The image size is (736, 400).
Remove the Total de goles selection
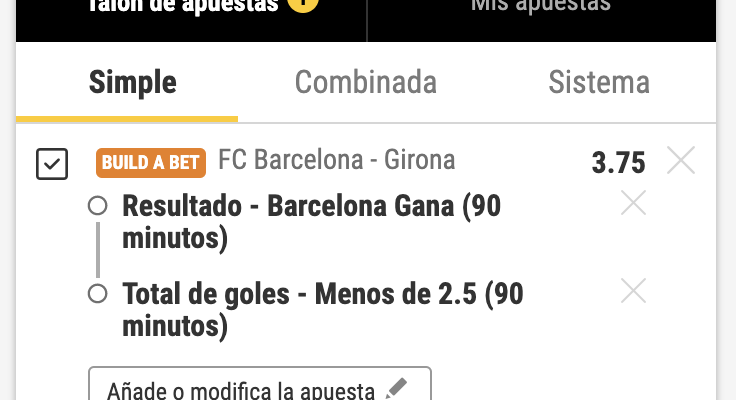point(634,291)
